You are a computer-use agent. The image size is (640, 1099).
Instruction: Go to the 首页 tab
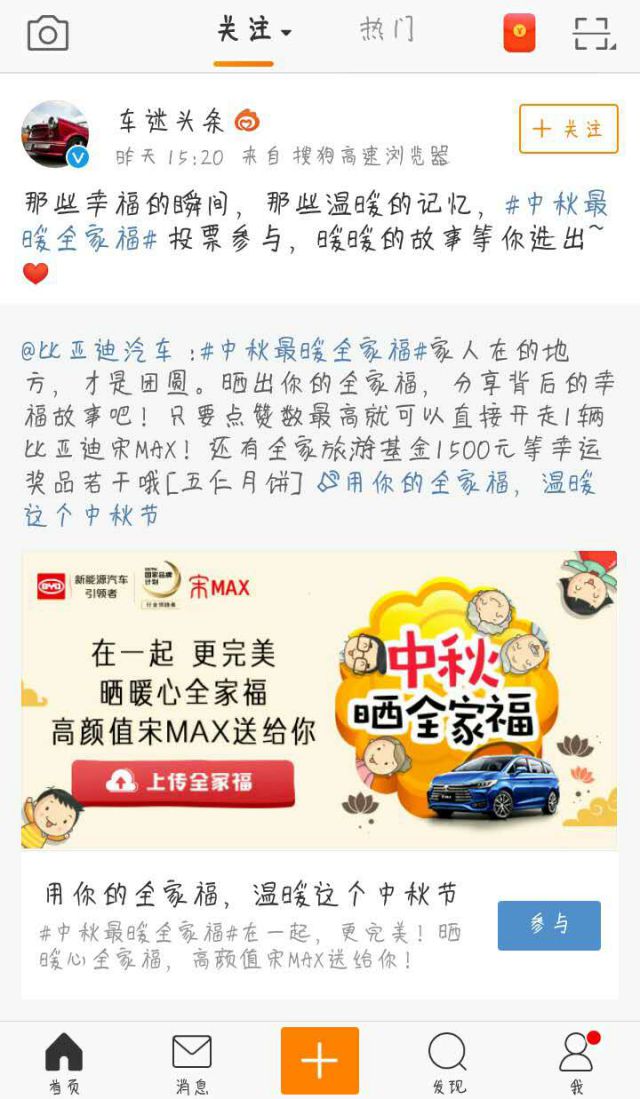point(64,1062)
